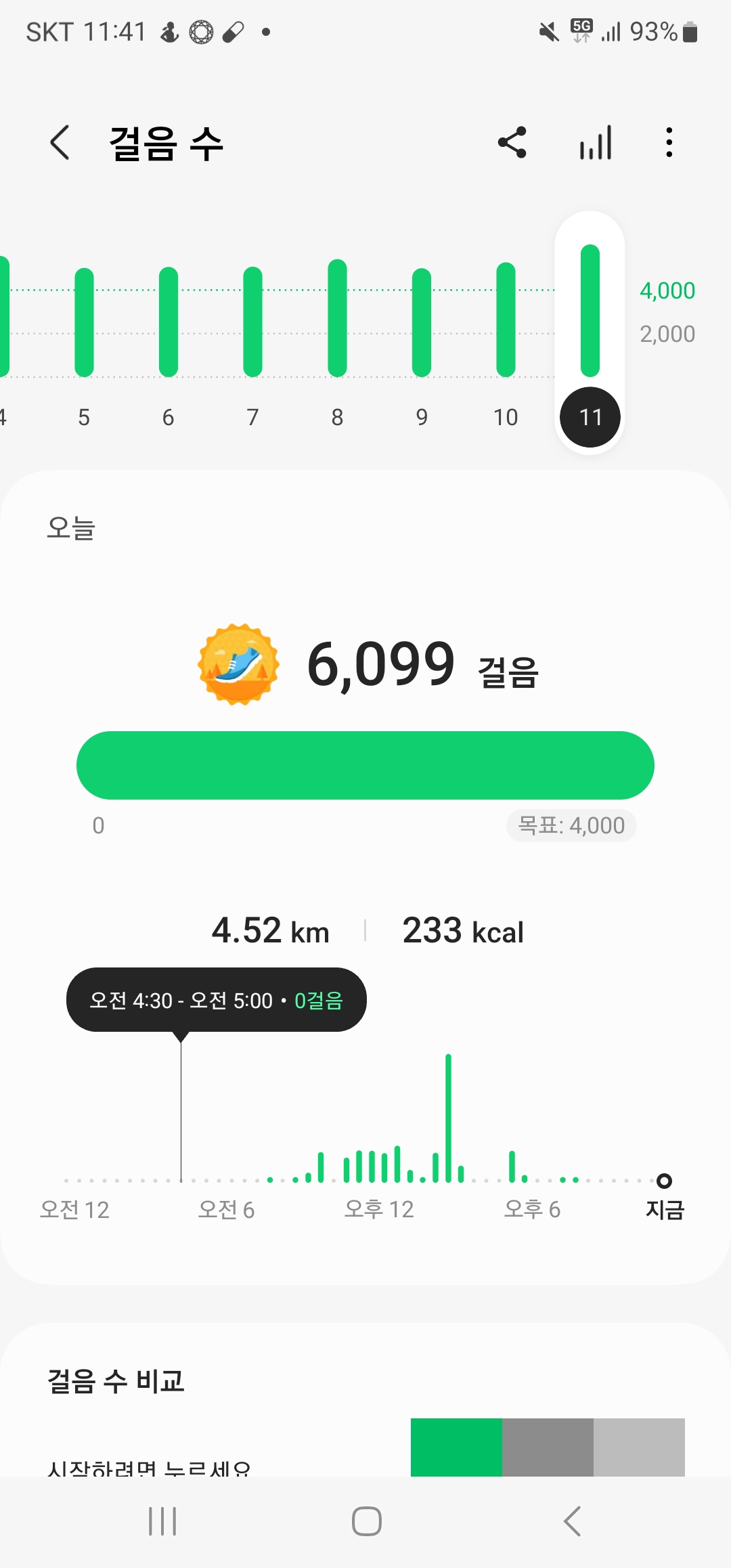Share today's step count
Screen dimensions: 731x1568
pos(512,143)
